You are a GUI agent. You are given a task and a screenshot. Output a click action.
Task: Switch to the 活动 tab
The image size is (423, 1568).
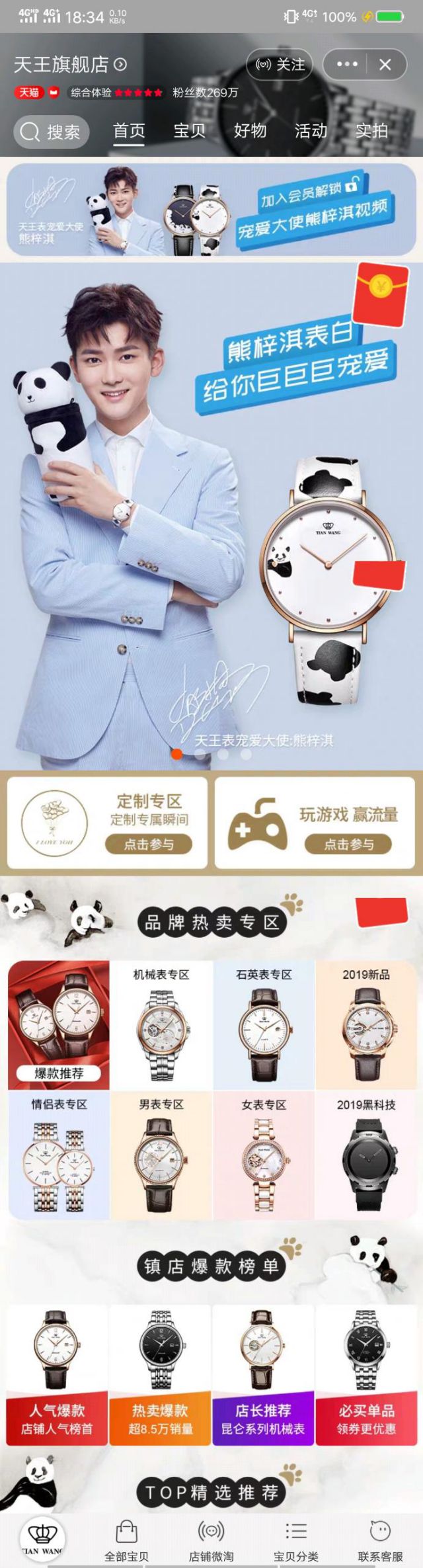(311, 131)
